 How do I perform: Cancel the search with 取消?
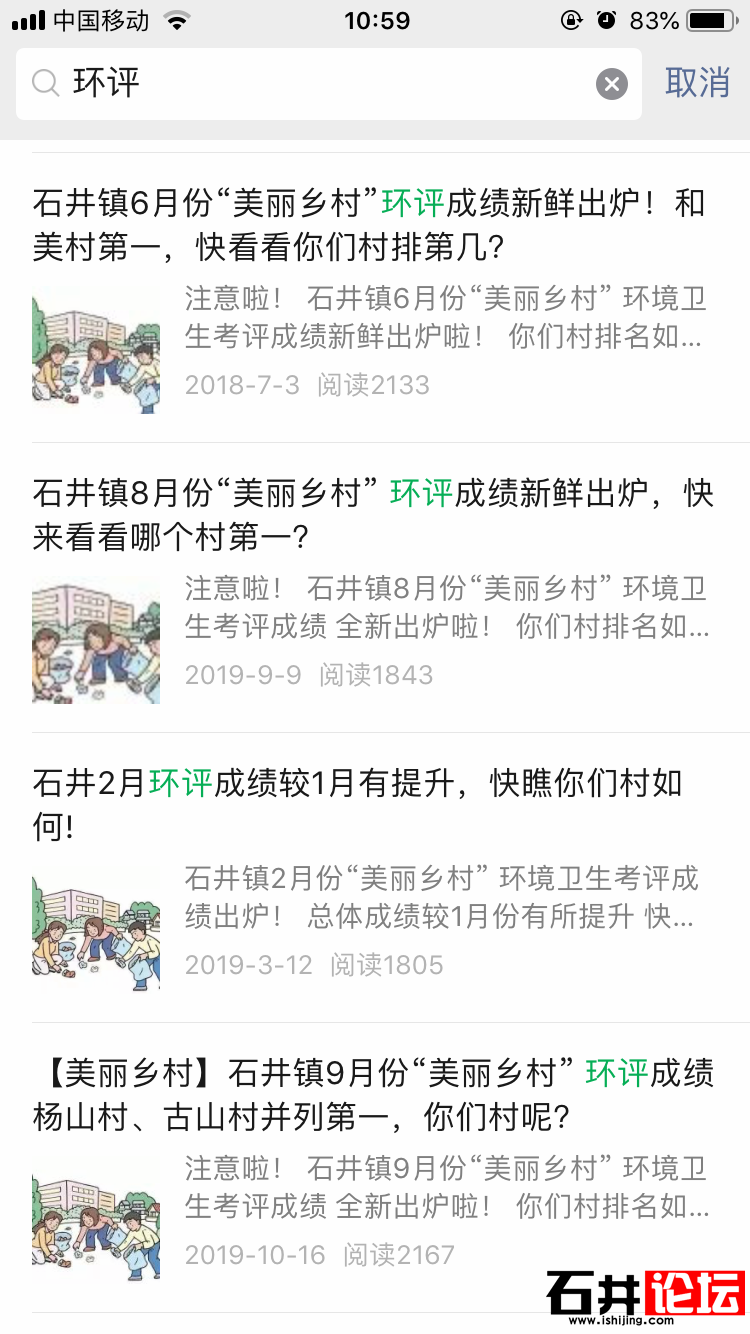(x=697, y=83)
